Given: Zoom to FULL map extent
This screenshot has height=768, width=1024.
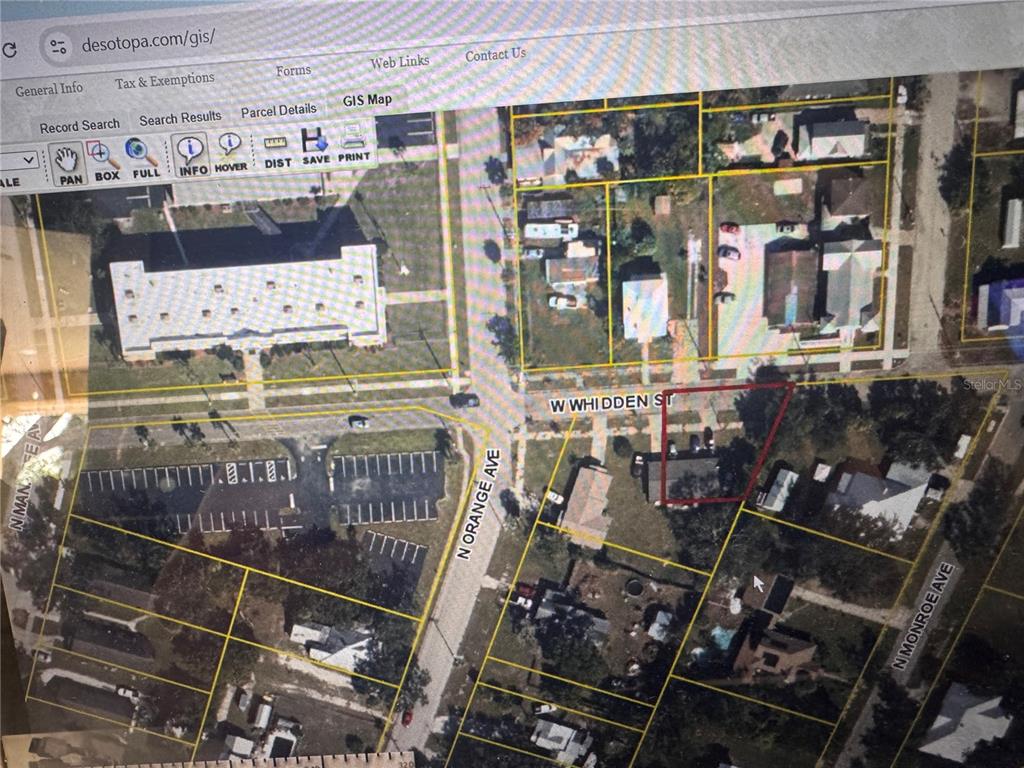Looking at the screenshot, I should (144, 158).
